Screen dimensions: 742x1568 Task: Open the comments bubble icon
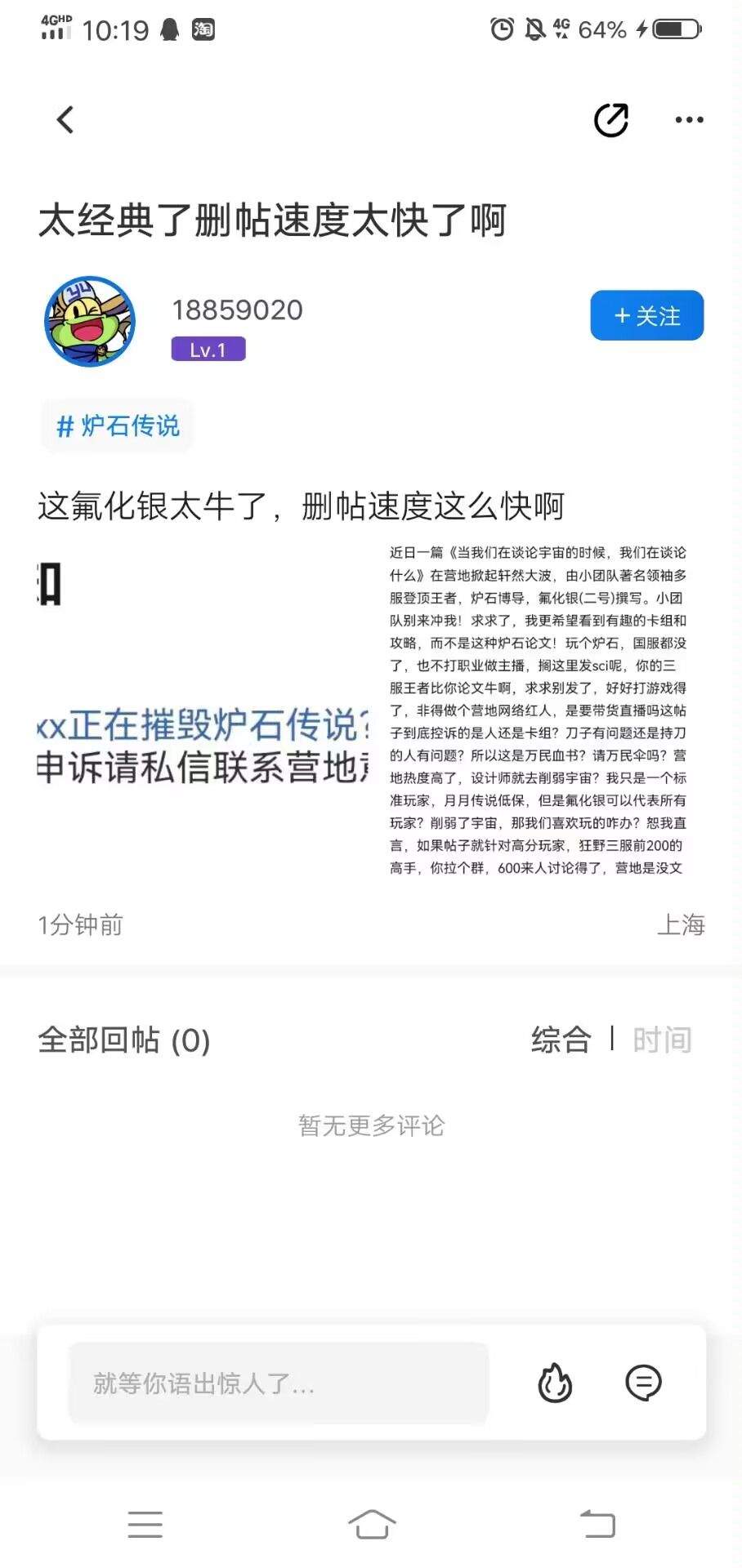643,1383
